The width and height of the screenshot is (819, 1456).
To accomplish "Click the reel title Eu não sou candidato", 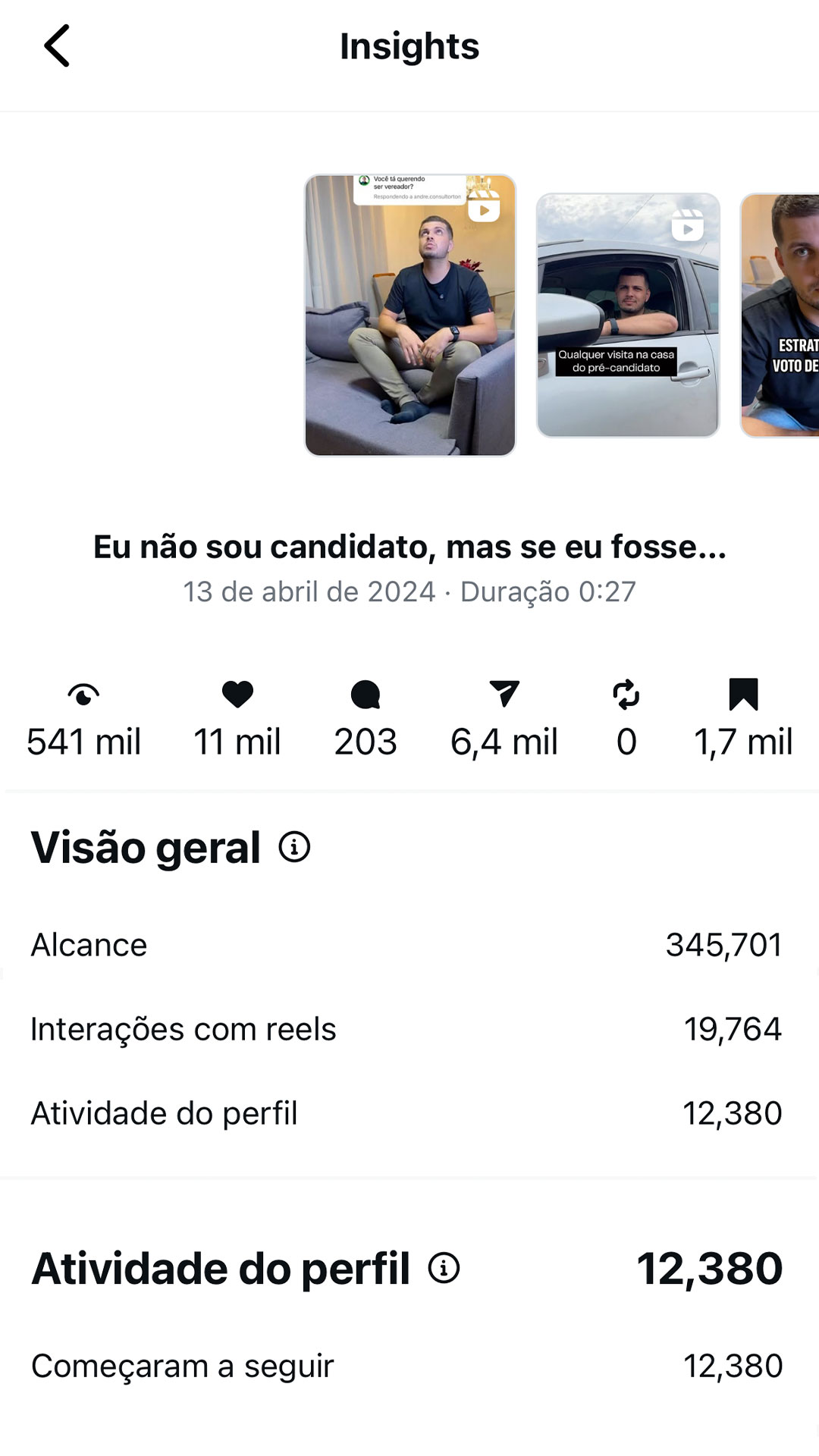I will click(409, 549).
